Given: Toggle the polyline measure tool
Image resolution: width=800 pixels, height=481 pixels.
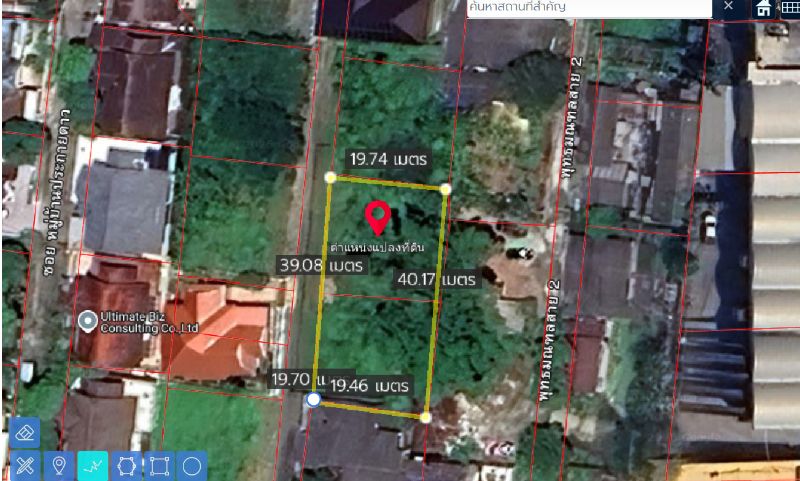Looking at the screenshot, I should (x=93, y=466).
